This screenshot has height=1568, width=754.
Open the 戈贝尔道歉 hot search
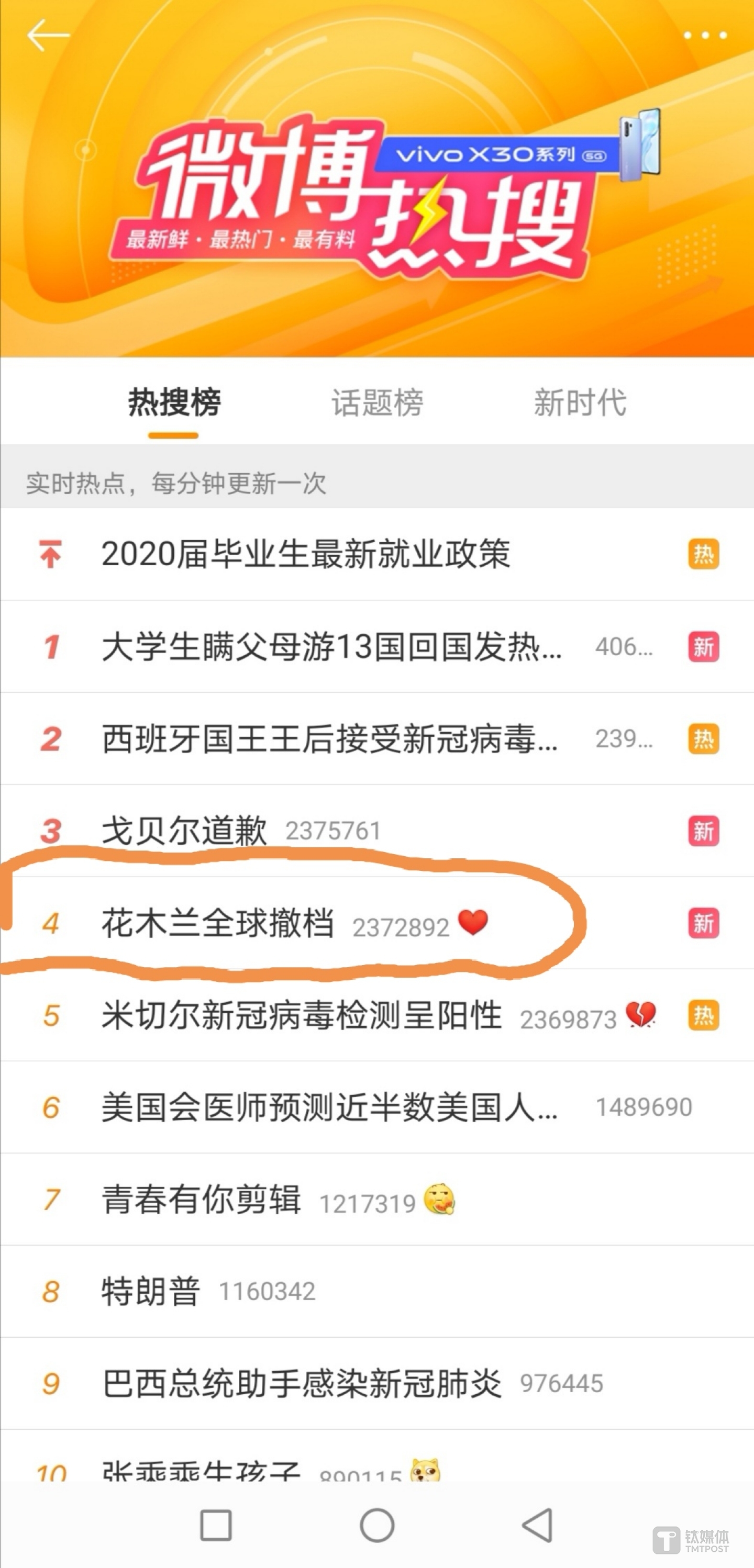click(x=184, y=831)
